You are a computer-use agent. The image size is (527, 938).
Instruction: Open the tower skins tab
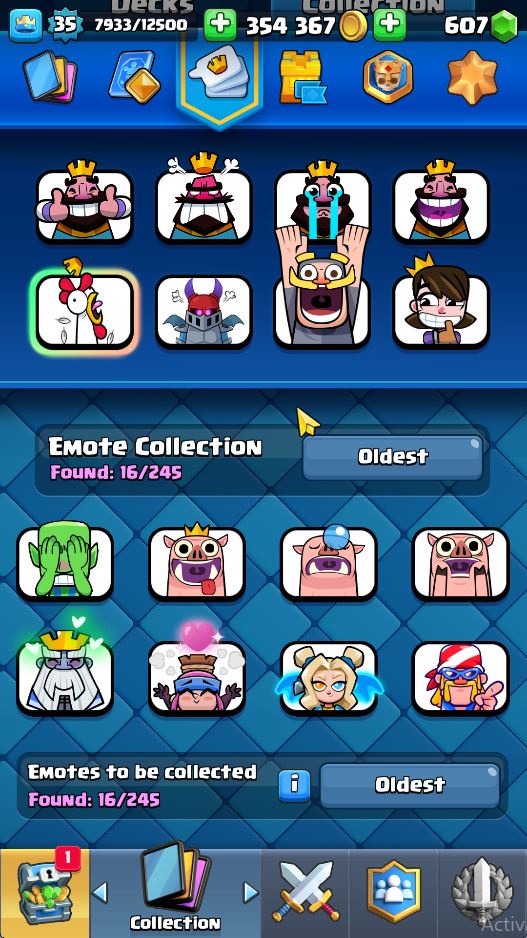pos(303,77)
